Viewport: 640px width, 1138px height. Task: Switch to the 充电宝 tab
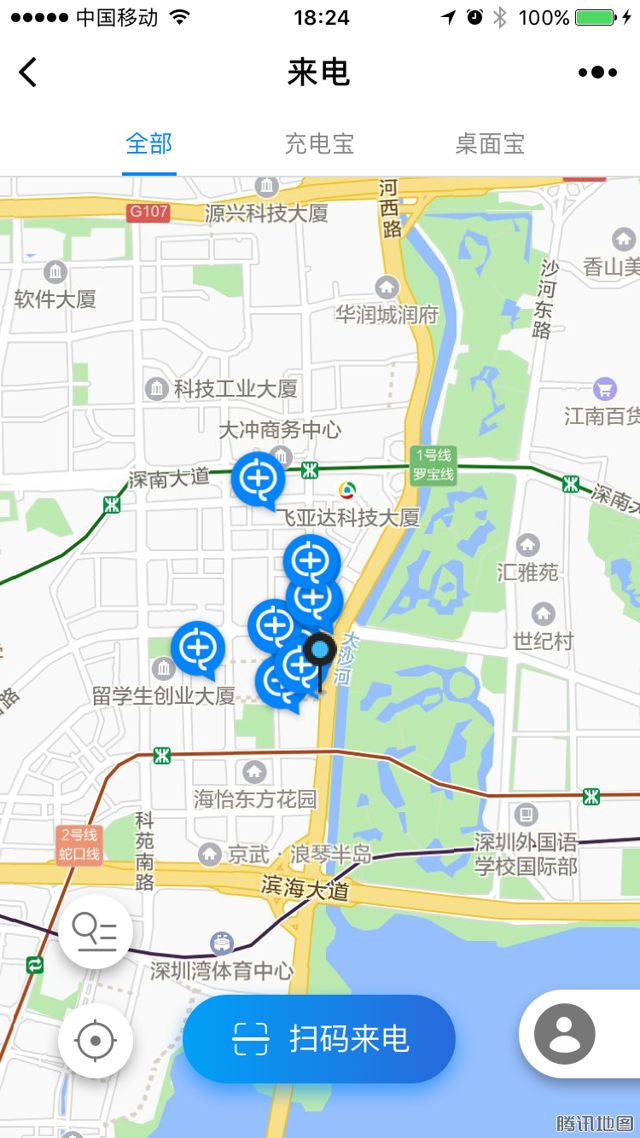[319, 143]
